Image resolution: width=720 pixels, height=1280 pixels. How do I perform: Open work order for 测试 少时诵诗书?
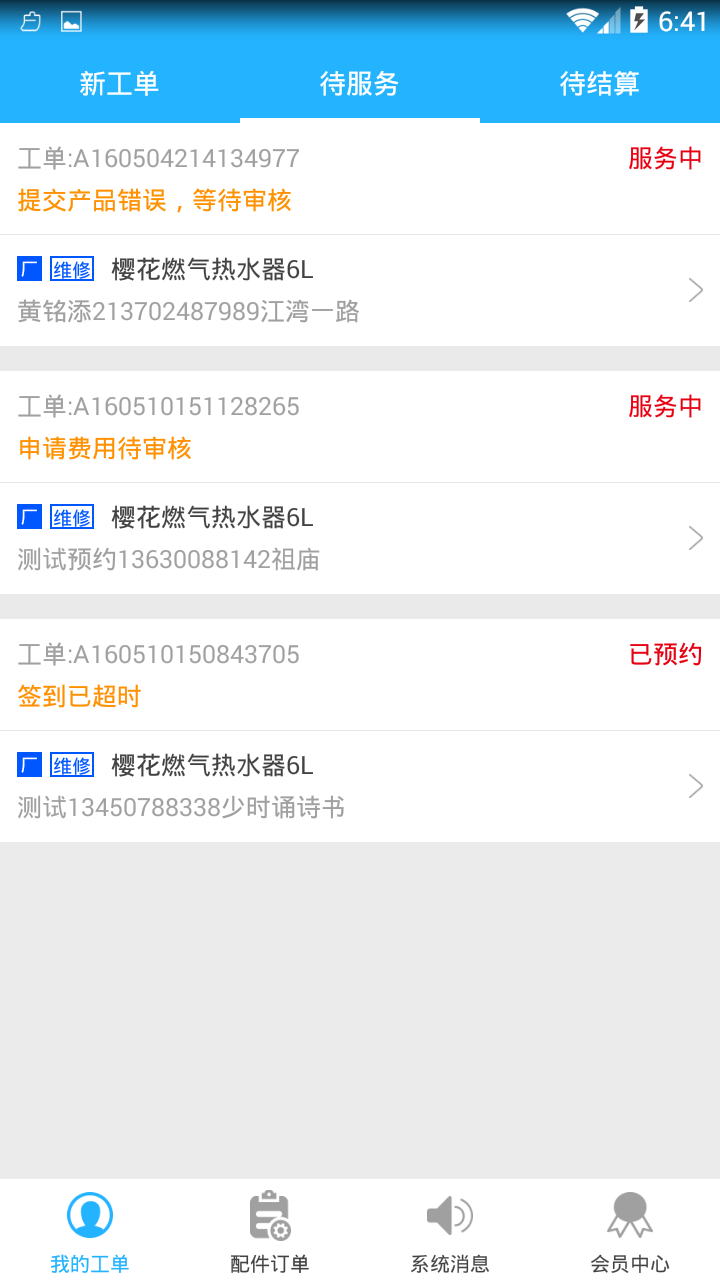360,786
